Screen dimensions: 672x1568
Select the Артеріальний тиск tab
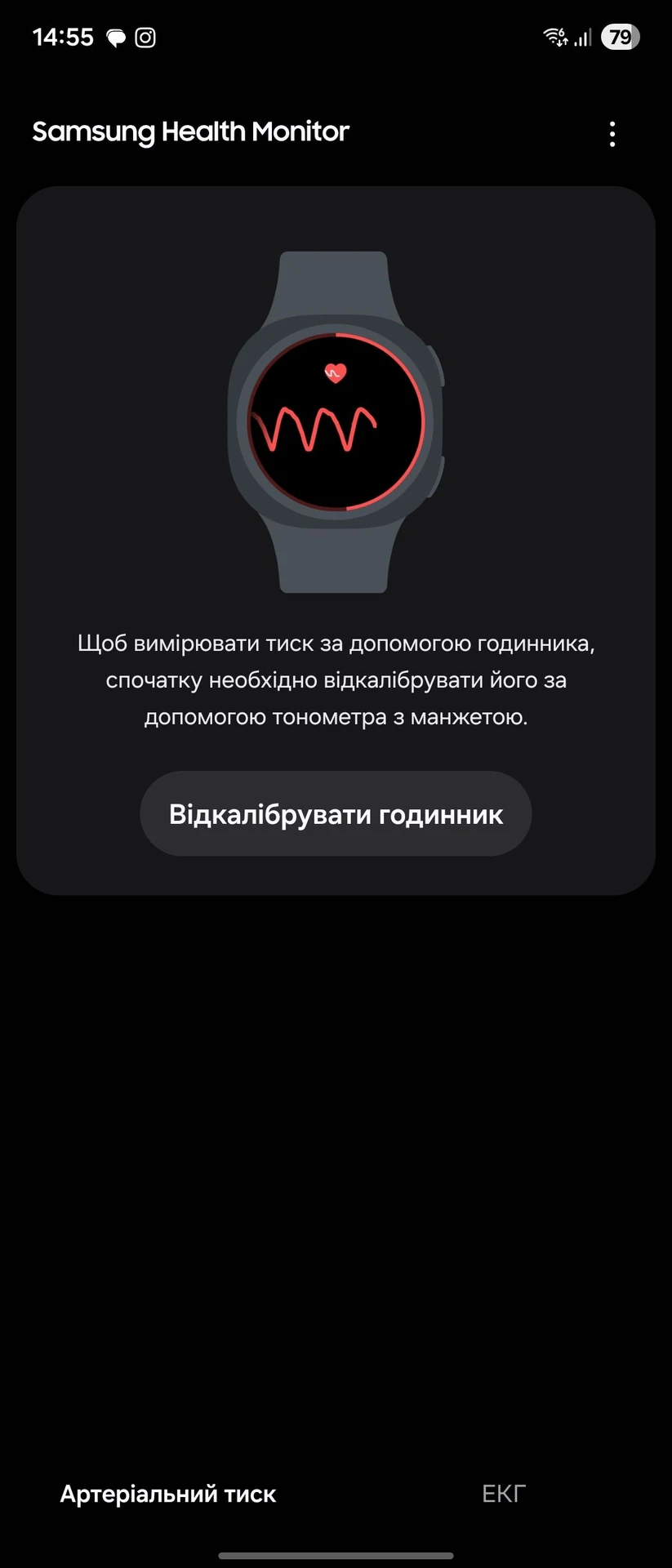[x=168, y=1494]
